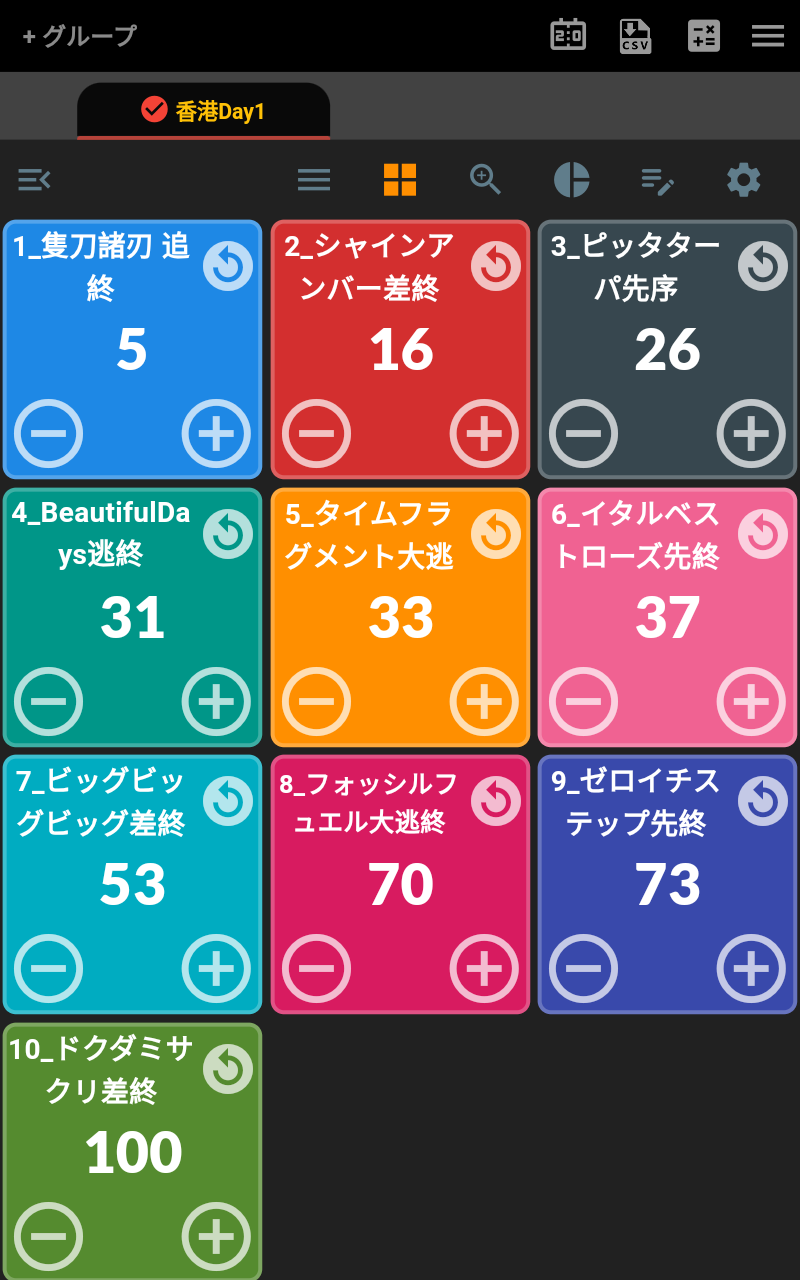The height and width of the screenshot is (1280, 800).
Task: Switch to grid view layout
Action: click(x=400, y=180)
